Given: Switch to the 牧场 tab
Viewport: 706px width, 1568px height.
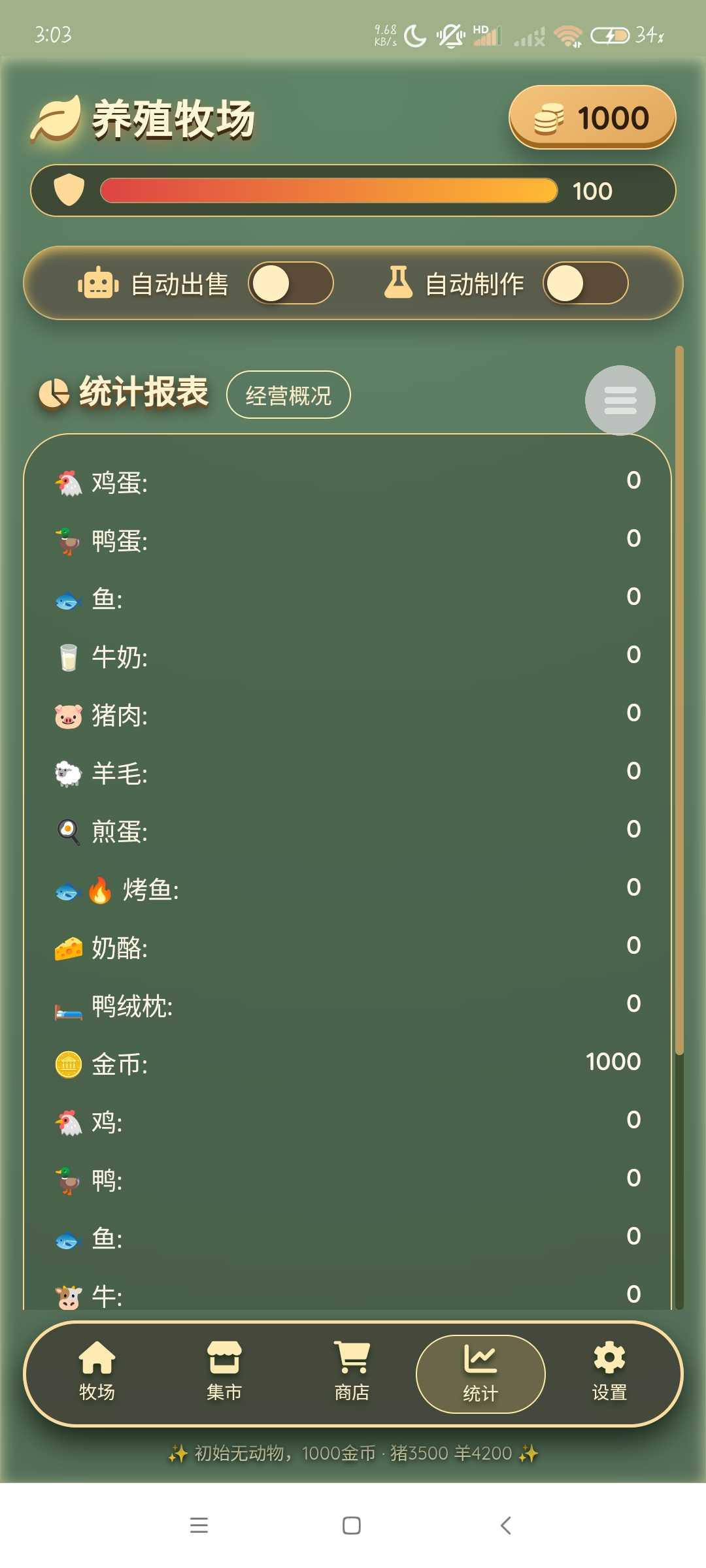Looking at the screenshot, I should (97, 1372).
